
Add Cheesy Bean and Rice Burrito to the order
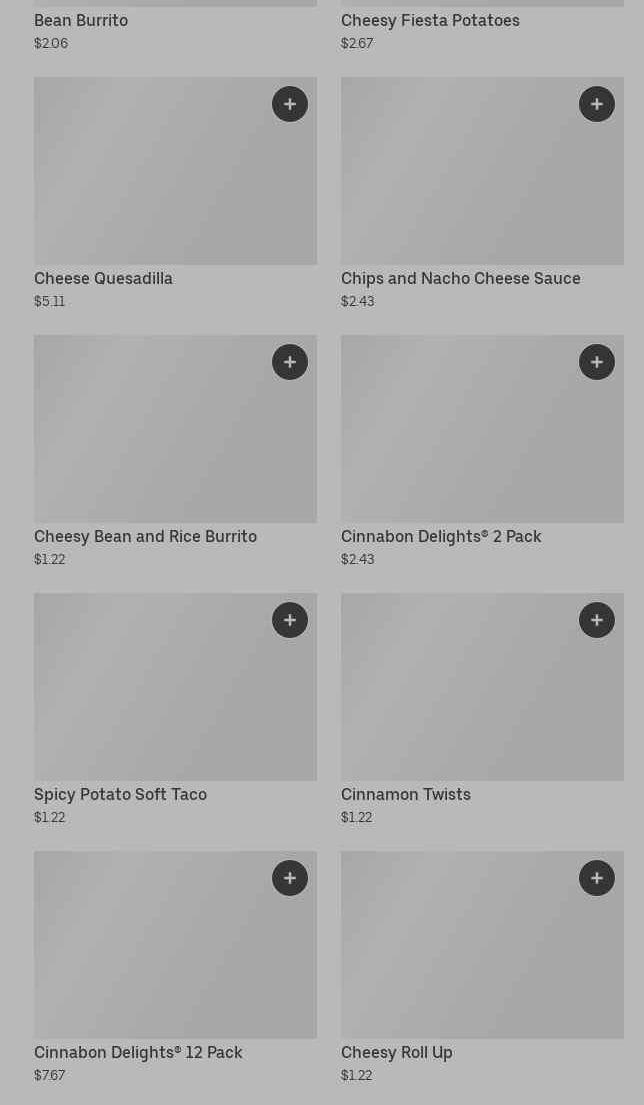coord(290,362)
